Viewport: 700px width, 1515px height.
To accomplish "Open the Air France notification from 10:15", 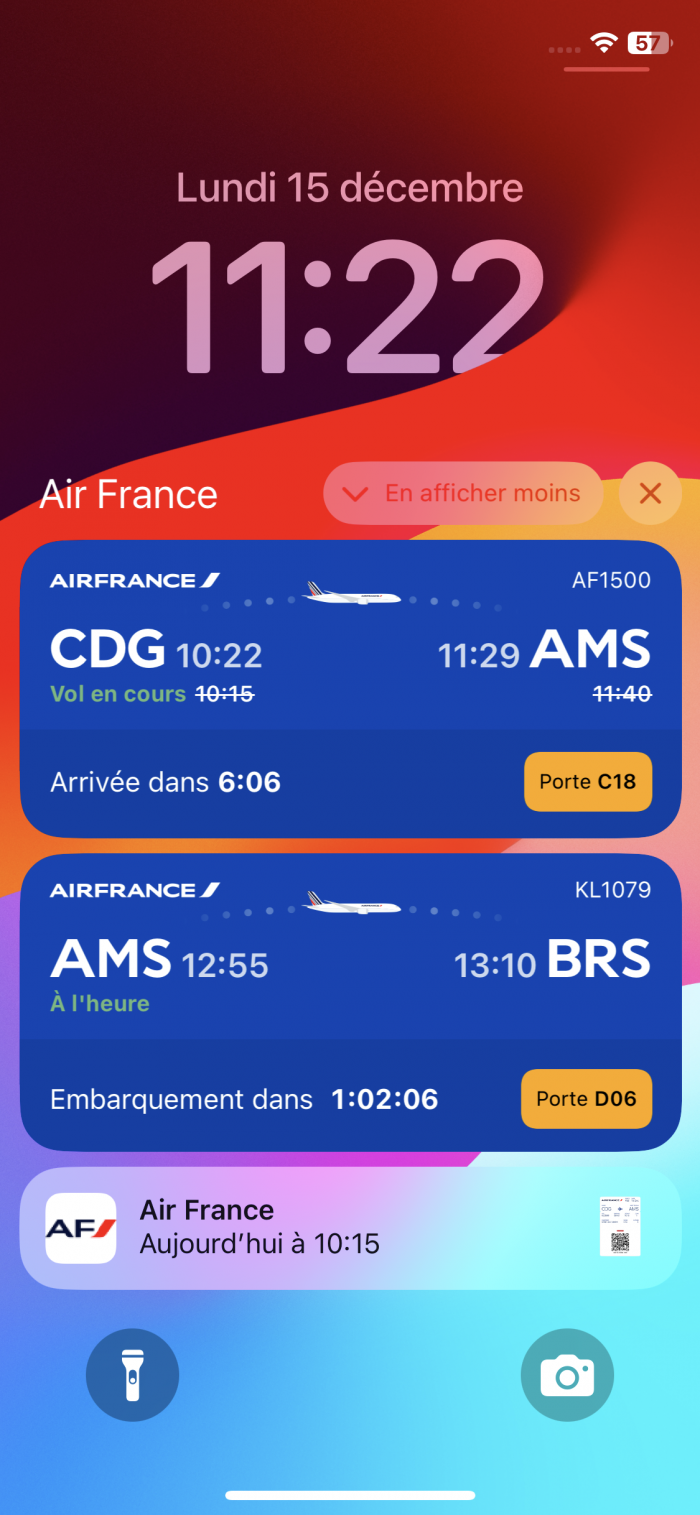I will pyautogui.click(x=350, y=1228).
